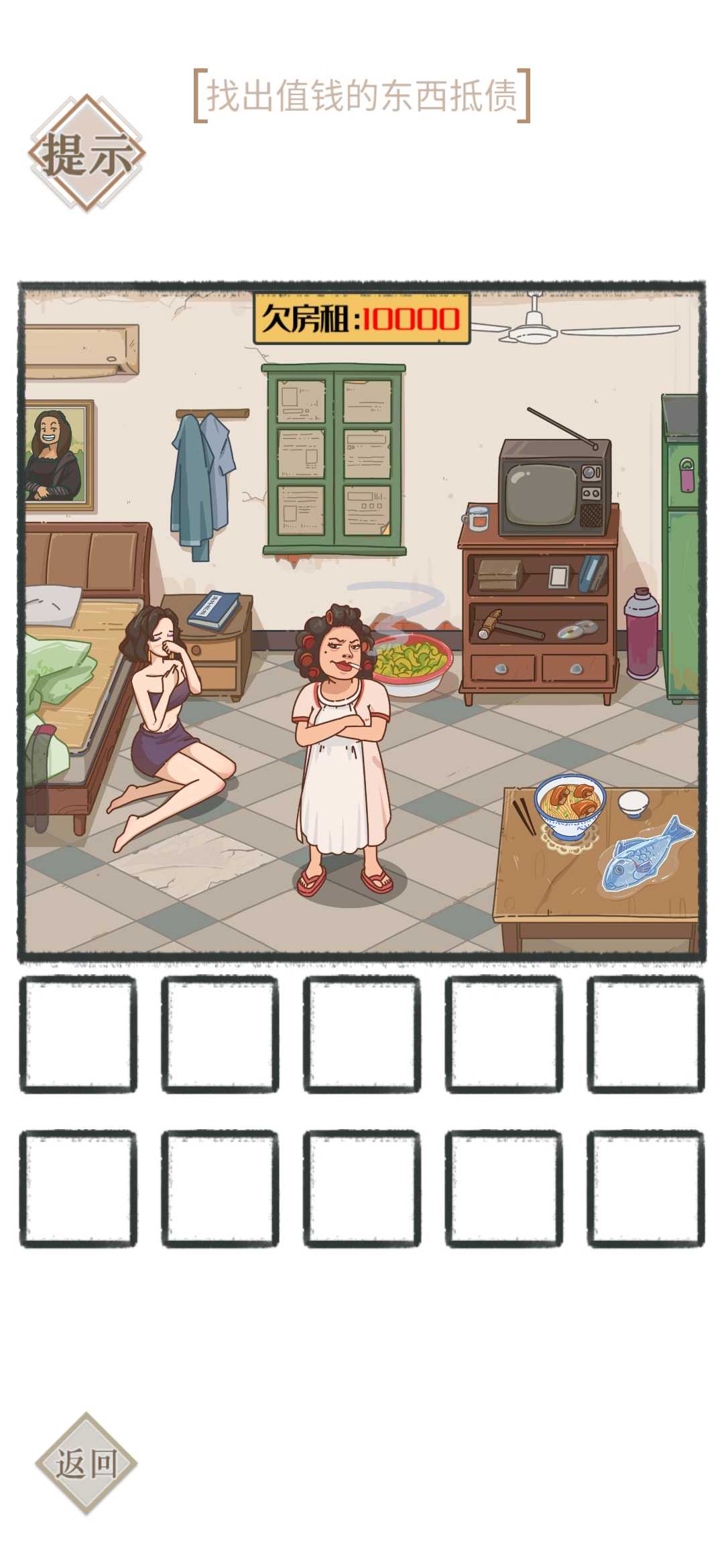Tap the CDs next to the hammer
Screen dimensions: 724x1568
click(579, 629)
